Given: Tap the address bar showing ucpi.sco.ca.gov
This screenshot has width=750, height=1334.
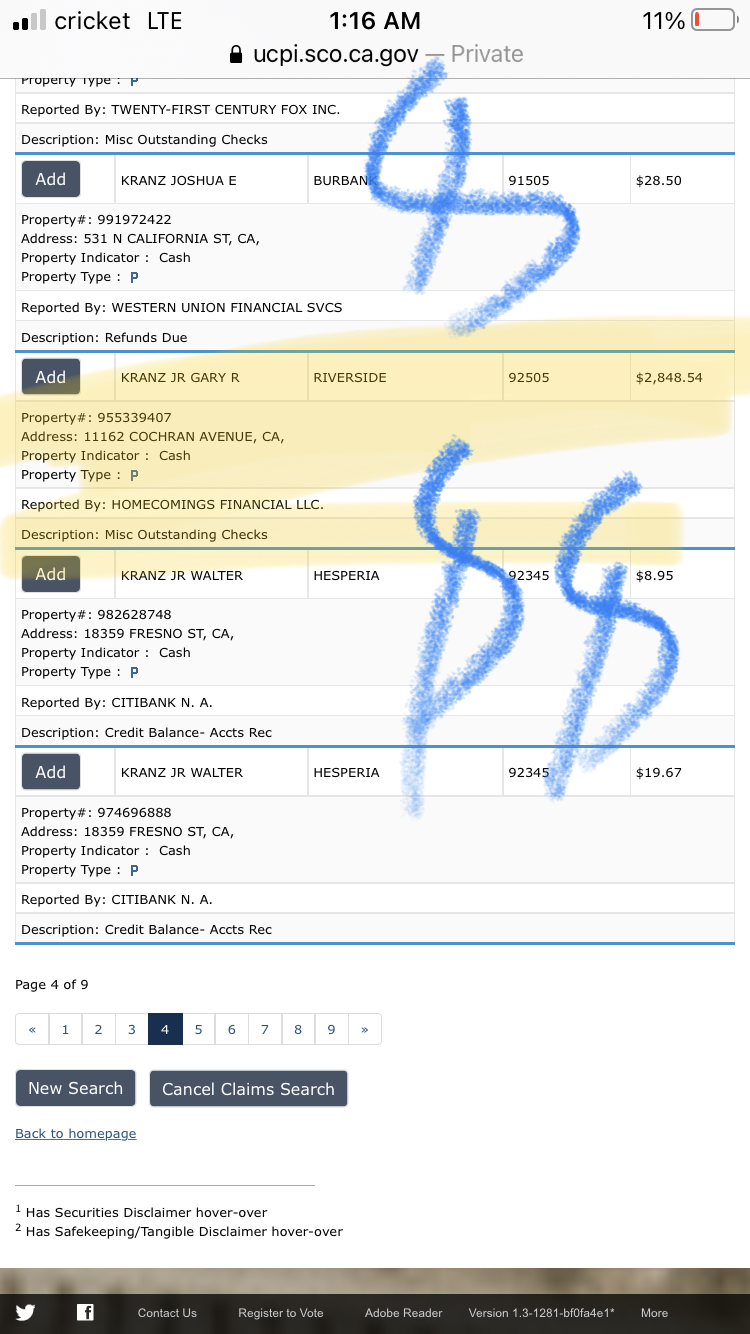Looking at the screenshot, I should click(375, 54).
